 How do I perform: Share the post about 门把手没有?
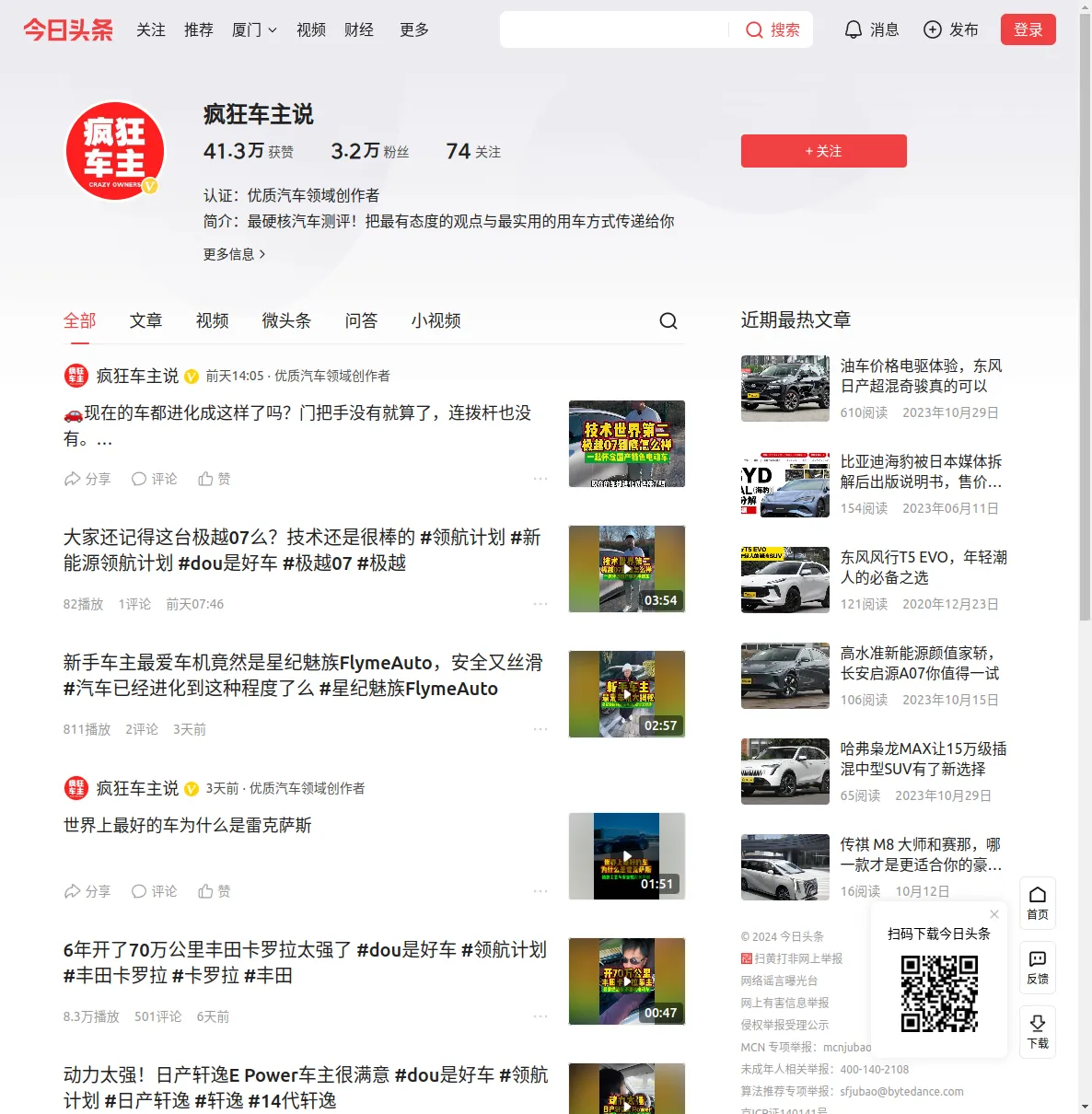(x=87, y=479)
